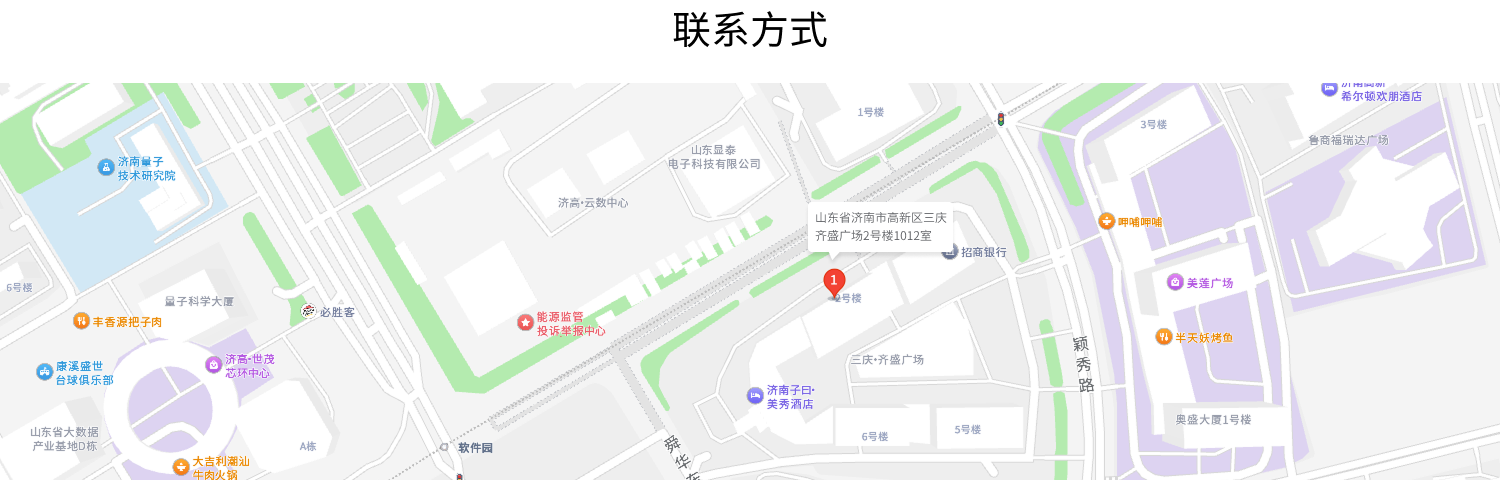This screenshot has width=1500, height=480.
Task: Select the 美莲广场 shopping marker
Action: pyautogui.click(x=1175, y=282)
